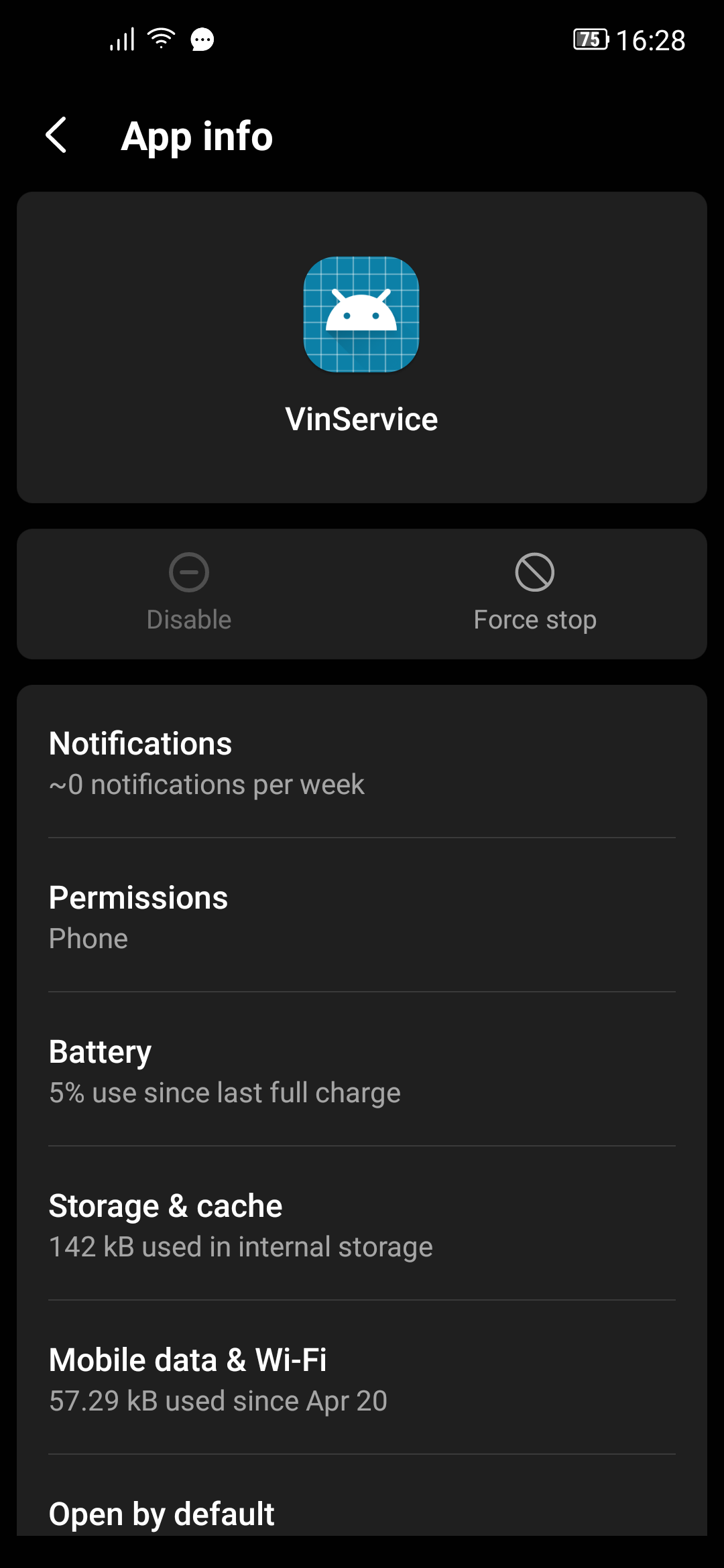Open Storage & cache

pos(362,1225)
